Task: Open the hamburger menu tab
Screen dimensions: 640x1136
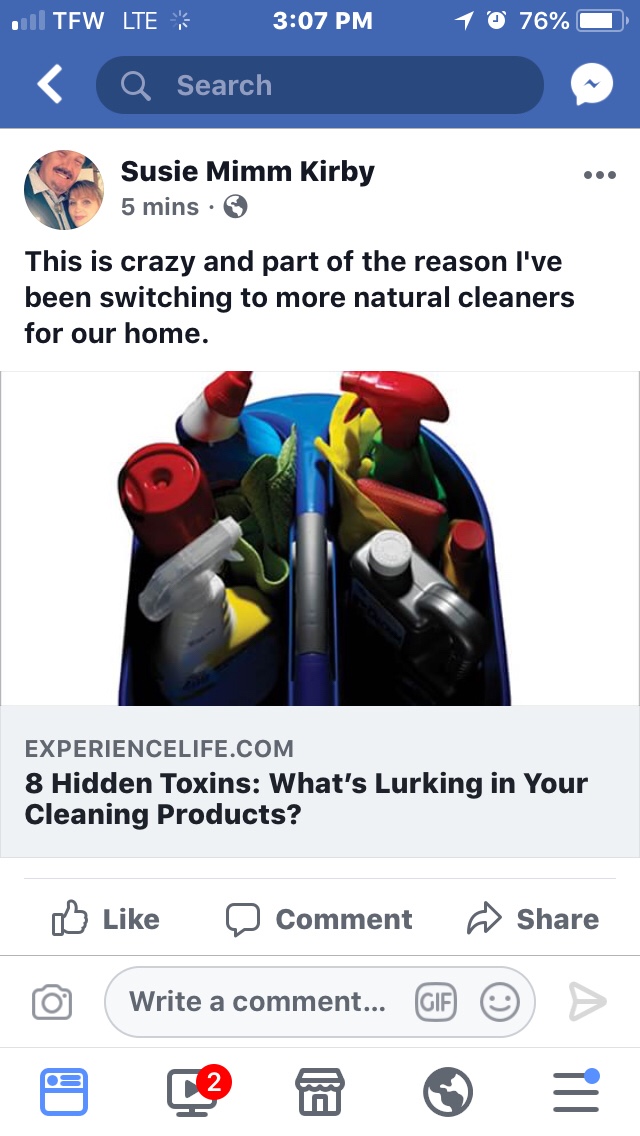Action: [x=576, y=1092]
